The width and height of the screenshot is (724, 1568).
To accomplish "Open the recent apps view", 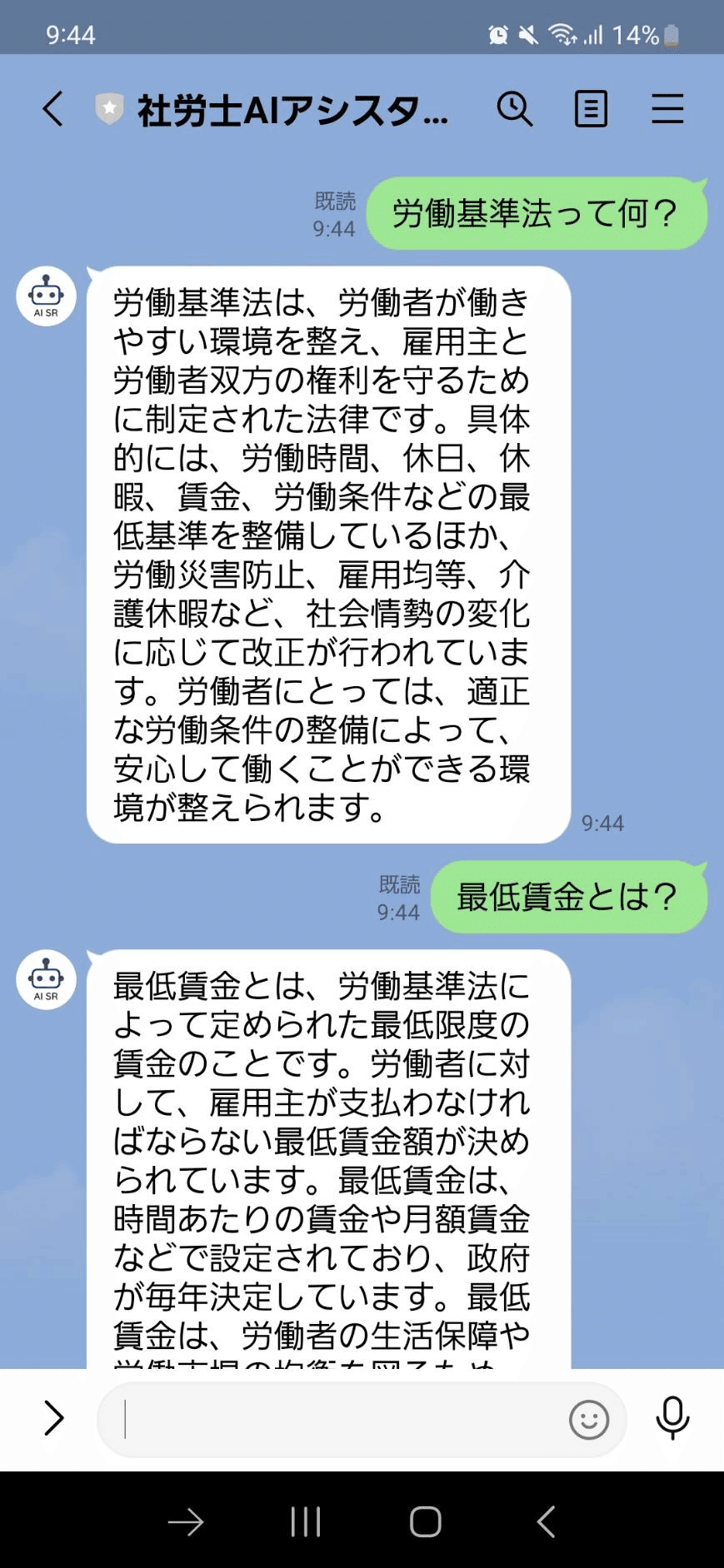I will [x=306, y=1521].
